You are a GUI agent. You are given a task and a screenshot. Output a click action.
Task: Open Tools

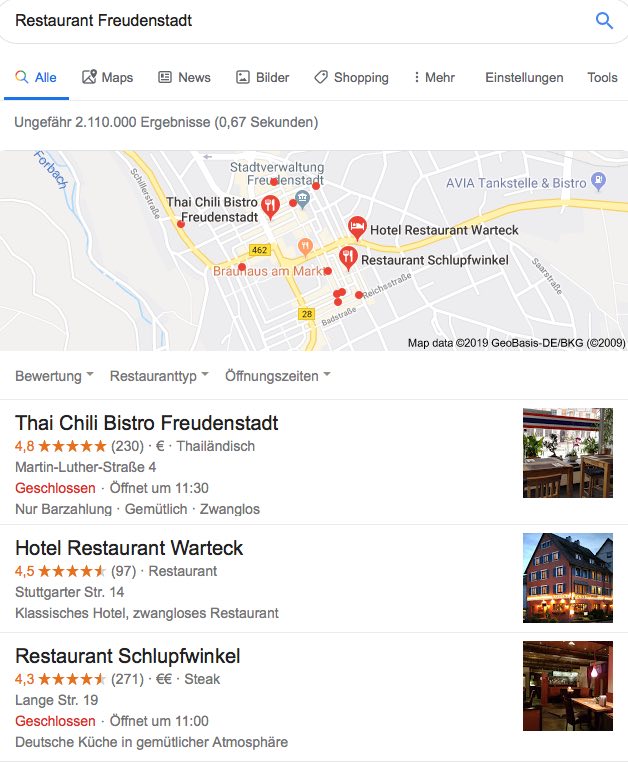602,77
